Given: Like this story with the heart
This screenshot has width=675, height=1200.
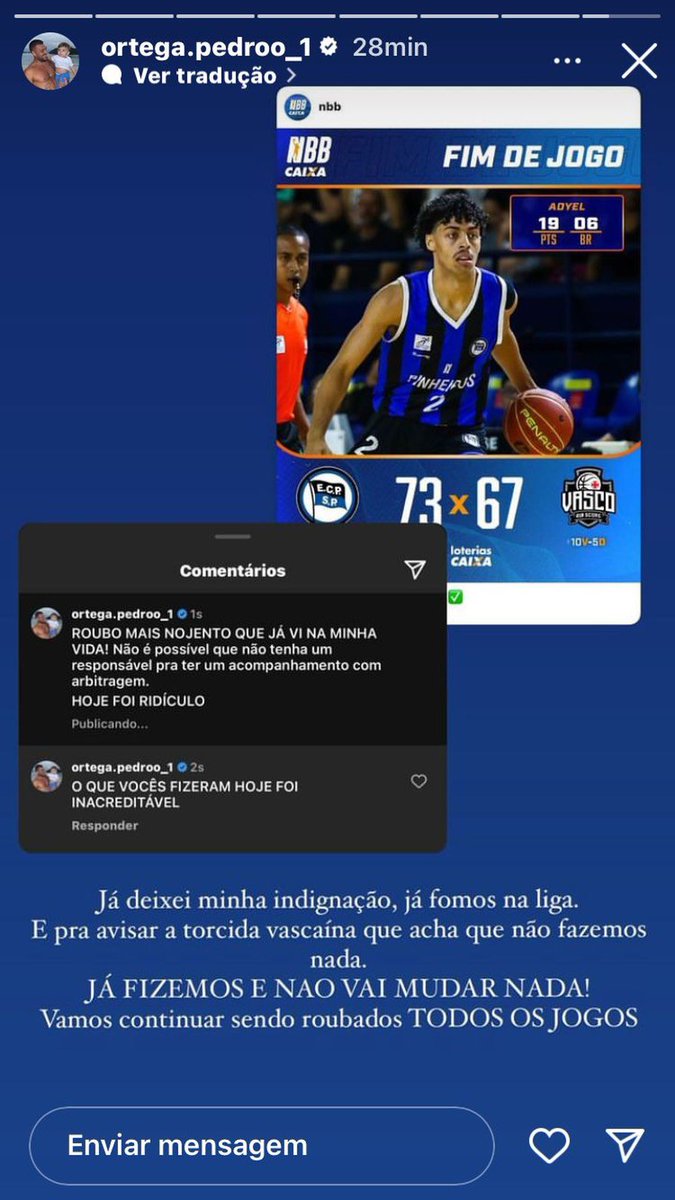Looking at the screenshot, I should [x=549, y=1145].
